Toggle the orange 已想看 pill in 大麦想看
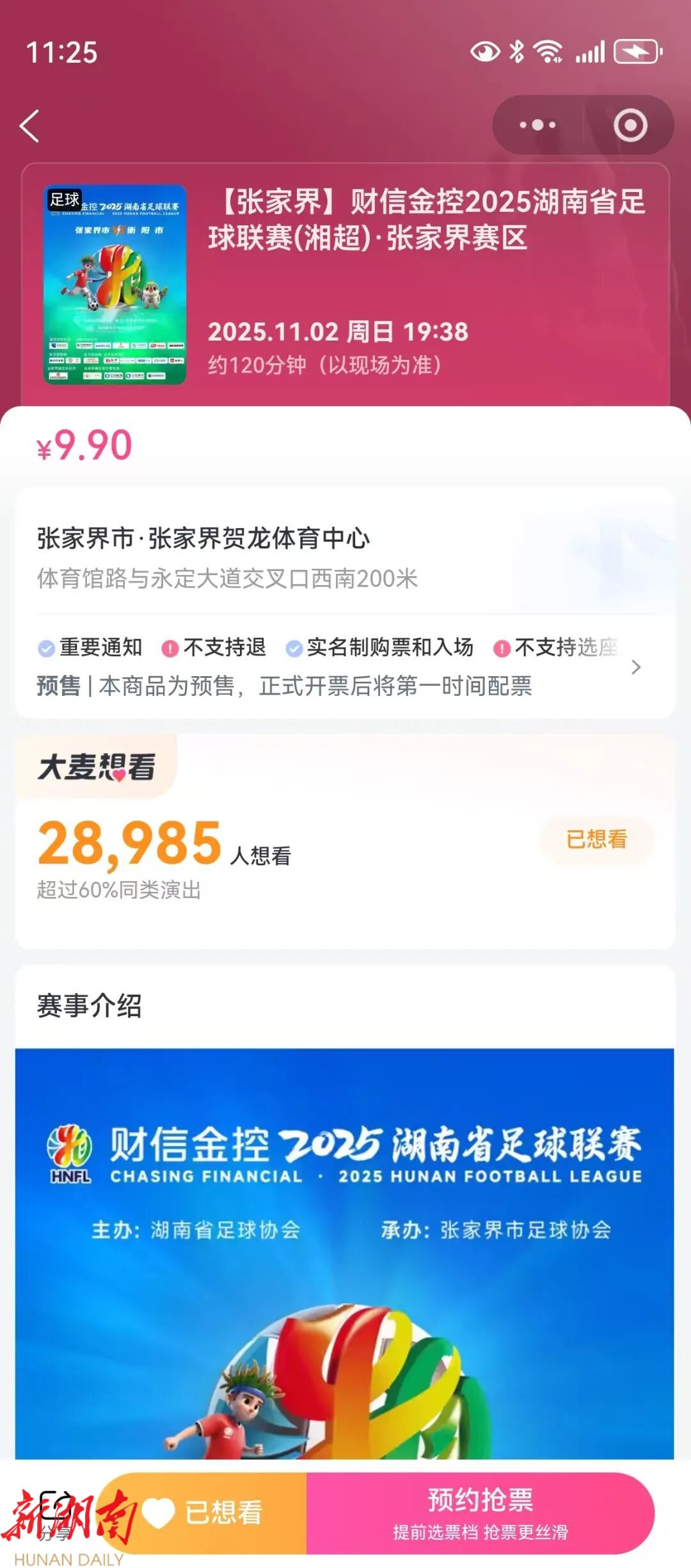This screenshot has height=1568, width=691. pyautogui.click(x=596, y=839)
